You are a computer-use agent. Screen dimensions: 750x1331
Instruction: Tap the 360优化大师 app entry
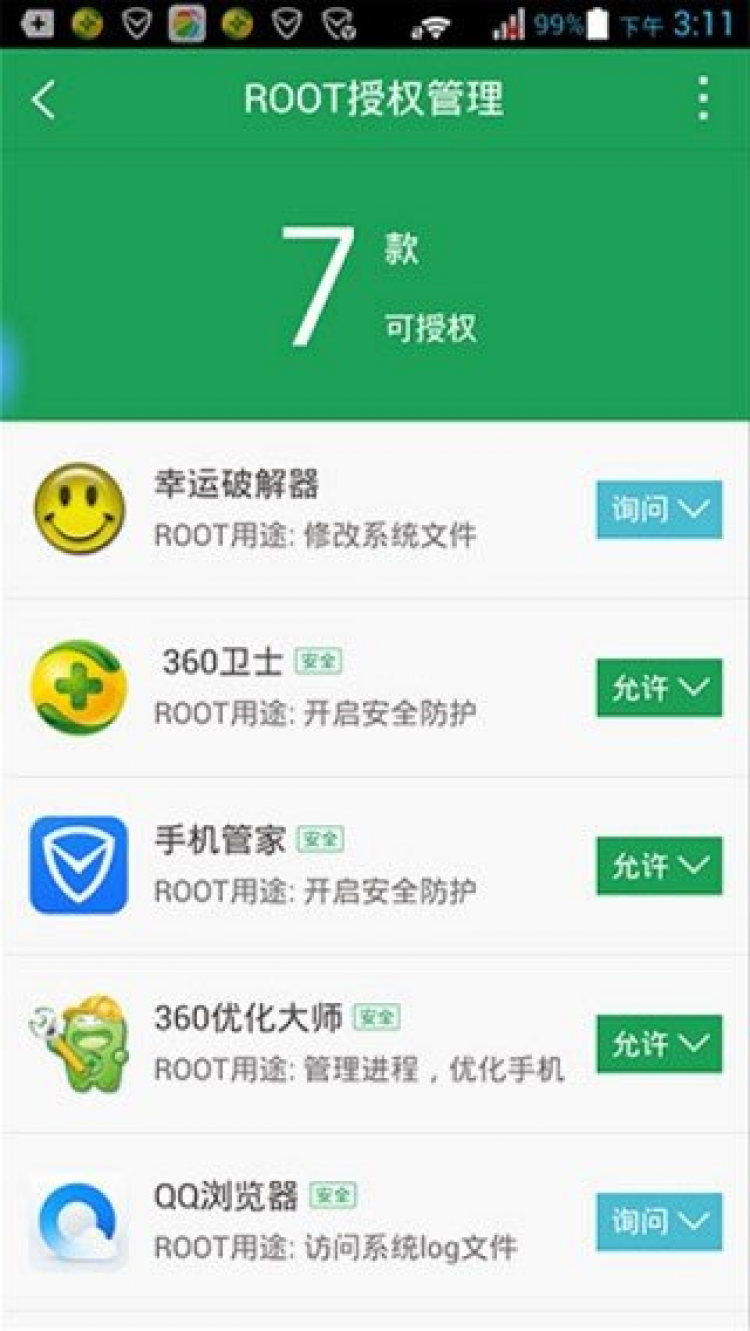[375, 1044]
